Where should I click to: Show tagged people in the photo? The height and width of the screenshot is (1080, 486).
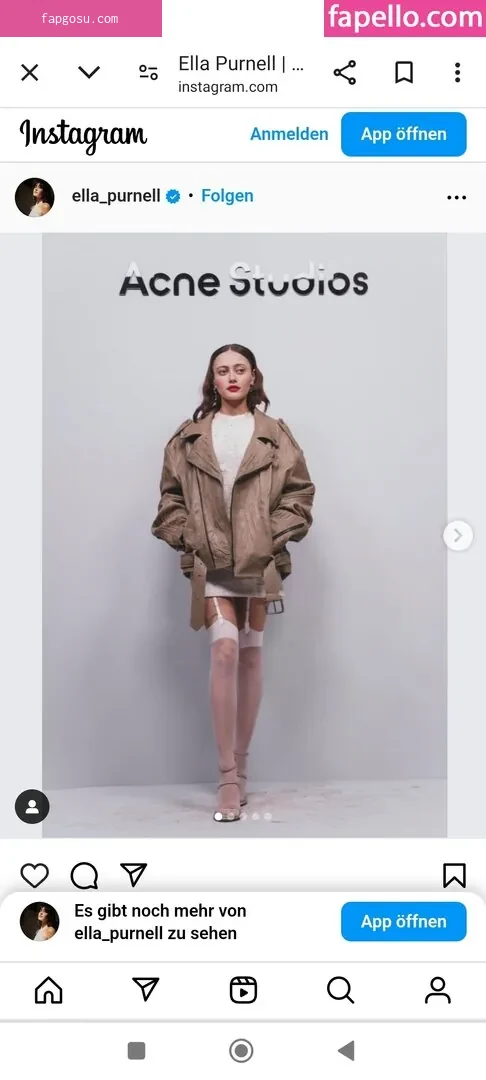(x=32, y=807)
